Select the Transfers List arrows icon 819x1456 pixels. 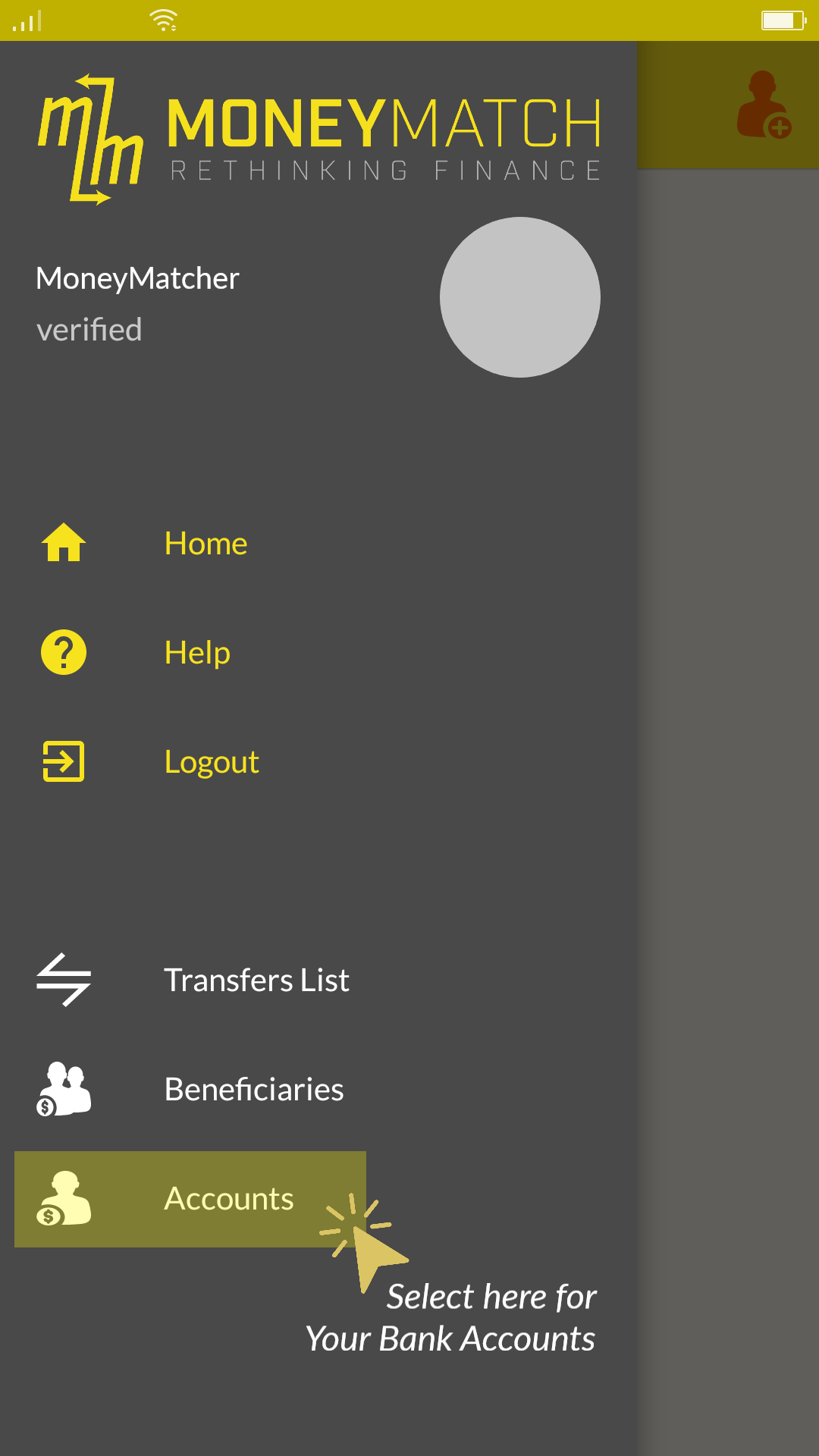click(x=64, y=981)
